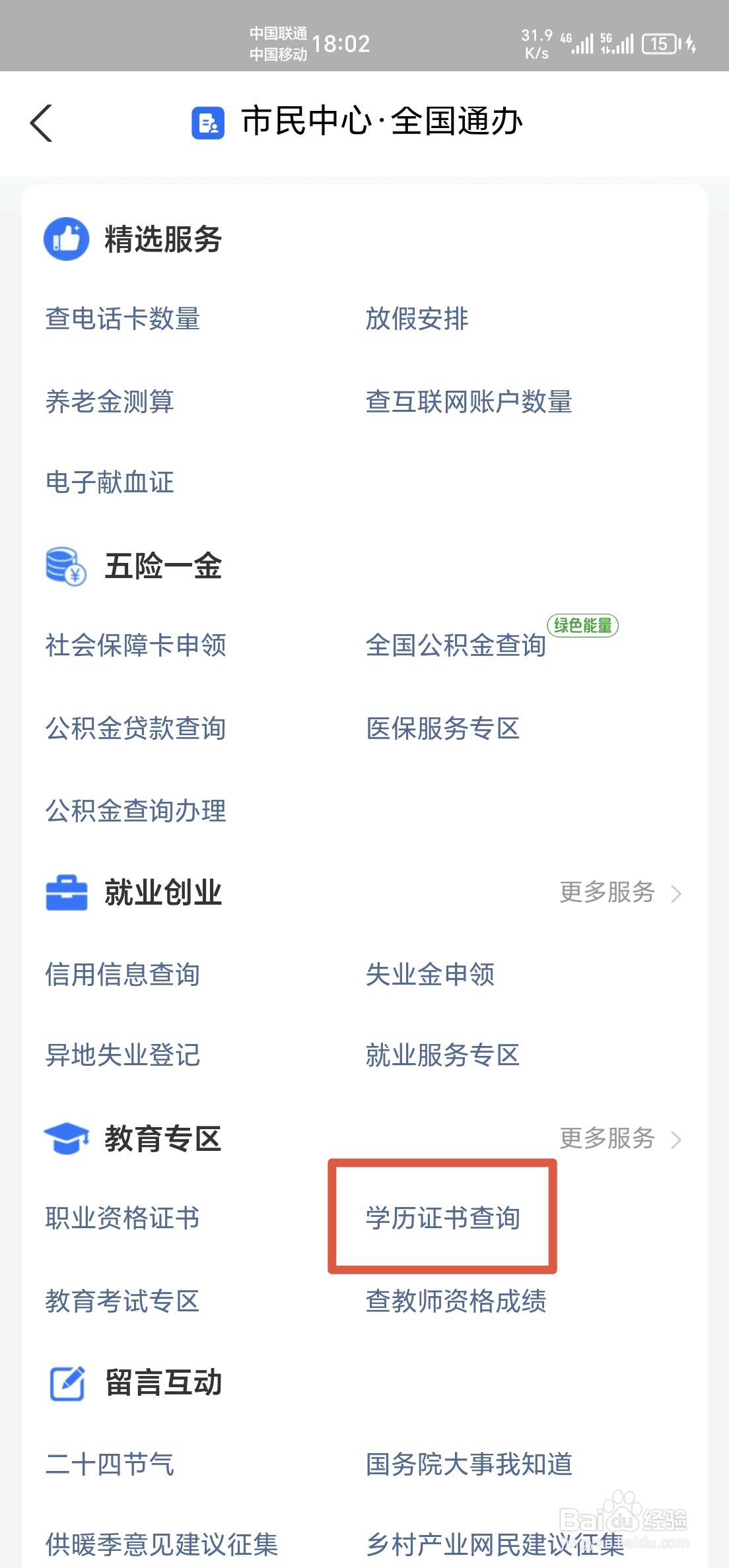
Task: Open 二十四节气
Action: coord(110,1464)
